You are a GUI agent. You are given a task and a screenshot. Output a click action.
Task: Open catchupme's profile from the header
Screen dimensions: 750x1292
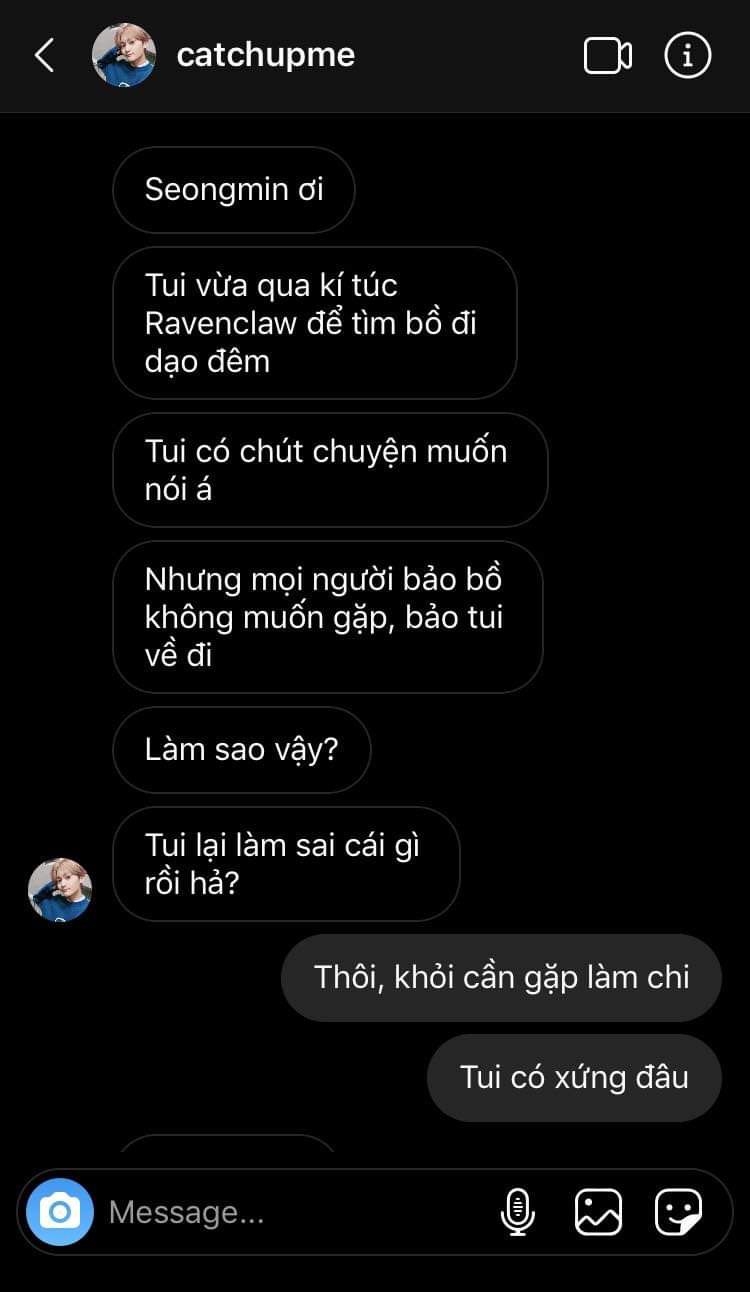[x=265, y=55]
